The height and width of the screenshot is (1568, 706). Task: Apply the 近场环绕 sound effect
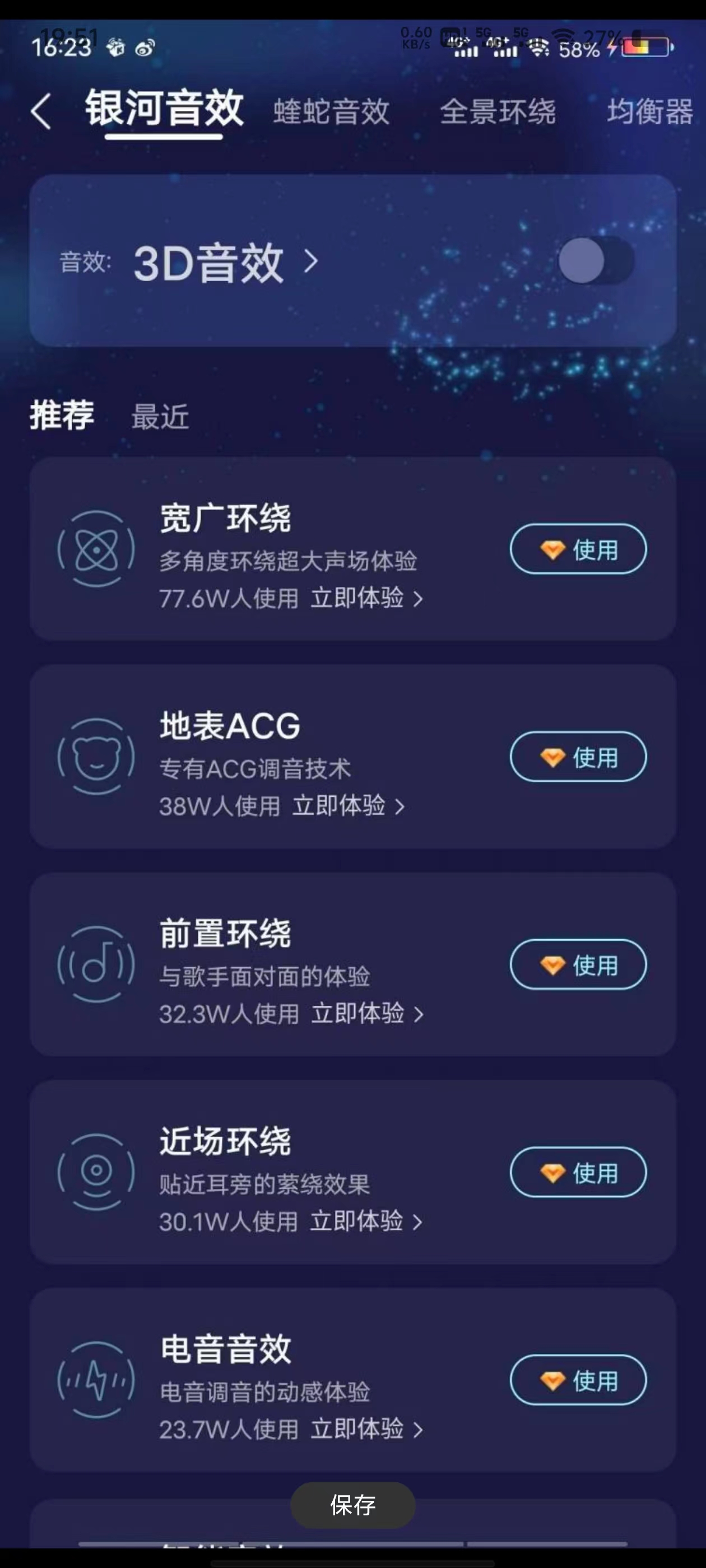coord(578,1172)
